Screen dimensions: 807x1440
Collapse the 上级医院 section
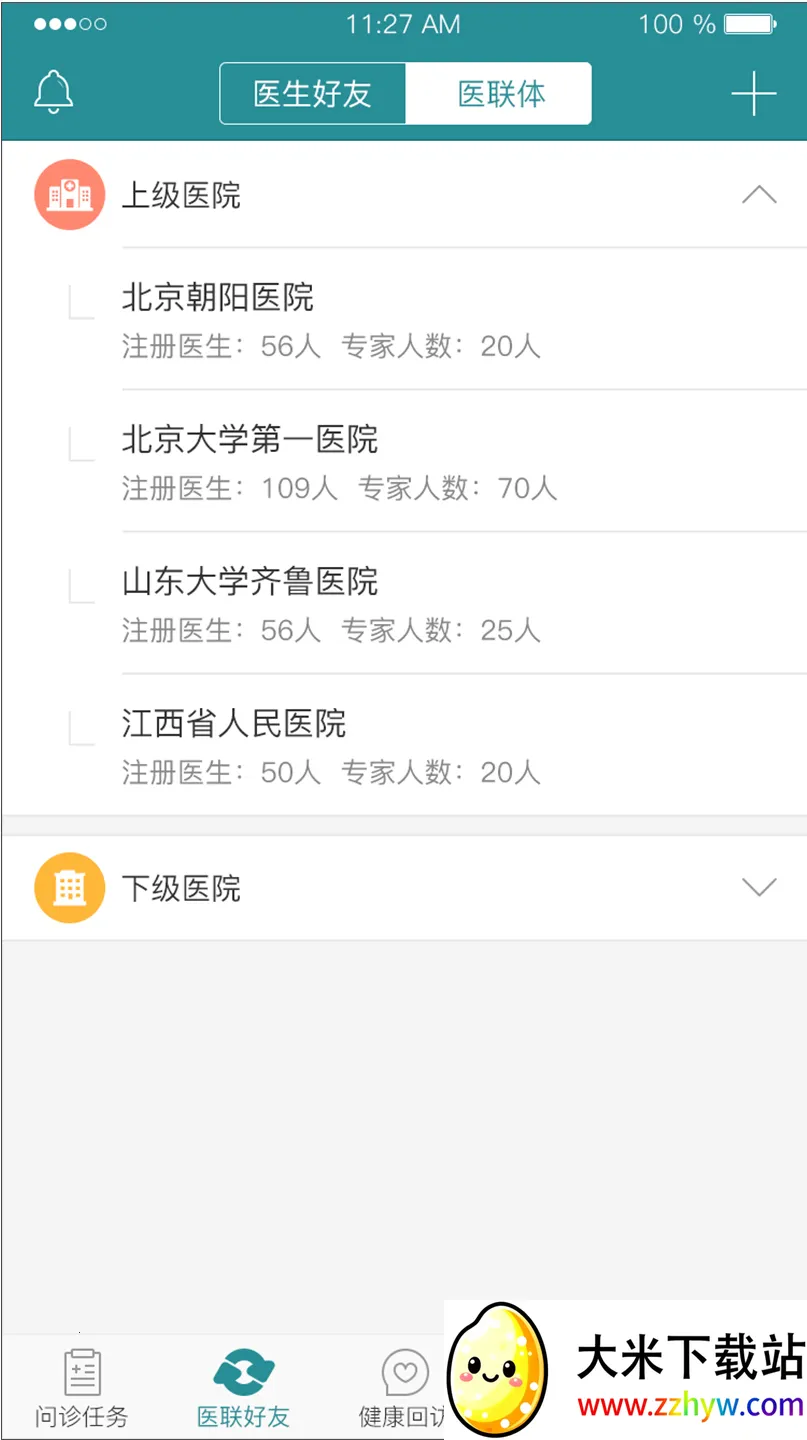coord(757,196)
